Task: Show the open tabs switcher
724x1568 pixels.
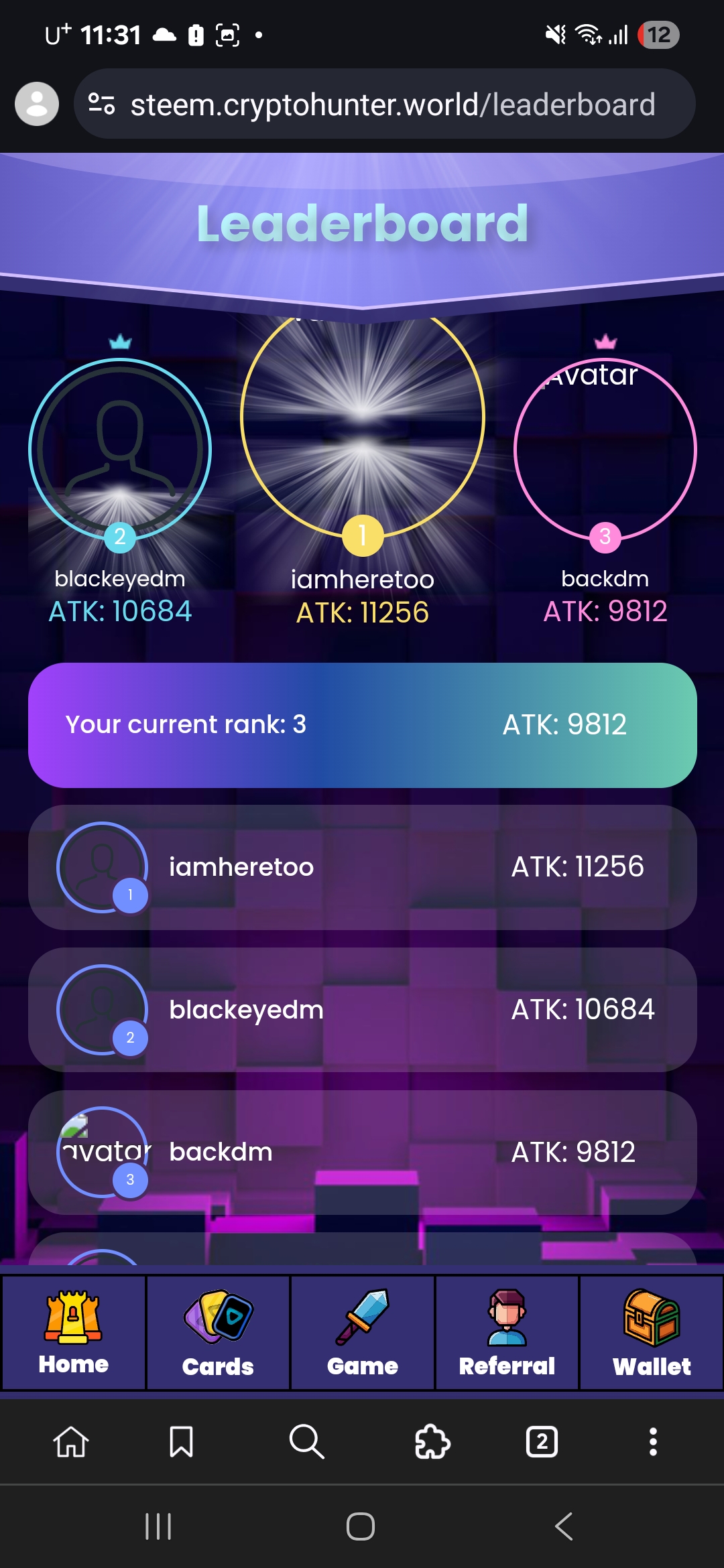Action: coord(542,1441)
